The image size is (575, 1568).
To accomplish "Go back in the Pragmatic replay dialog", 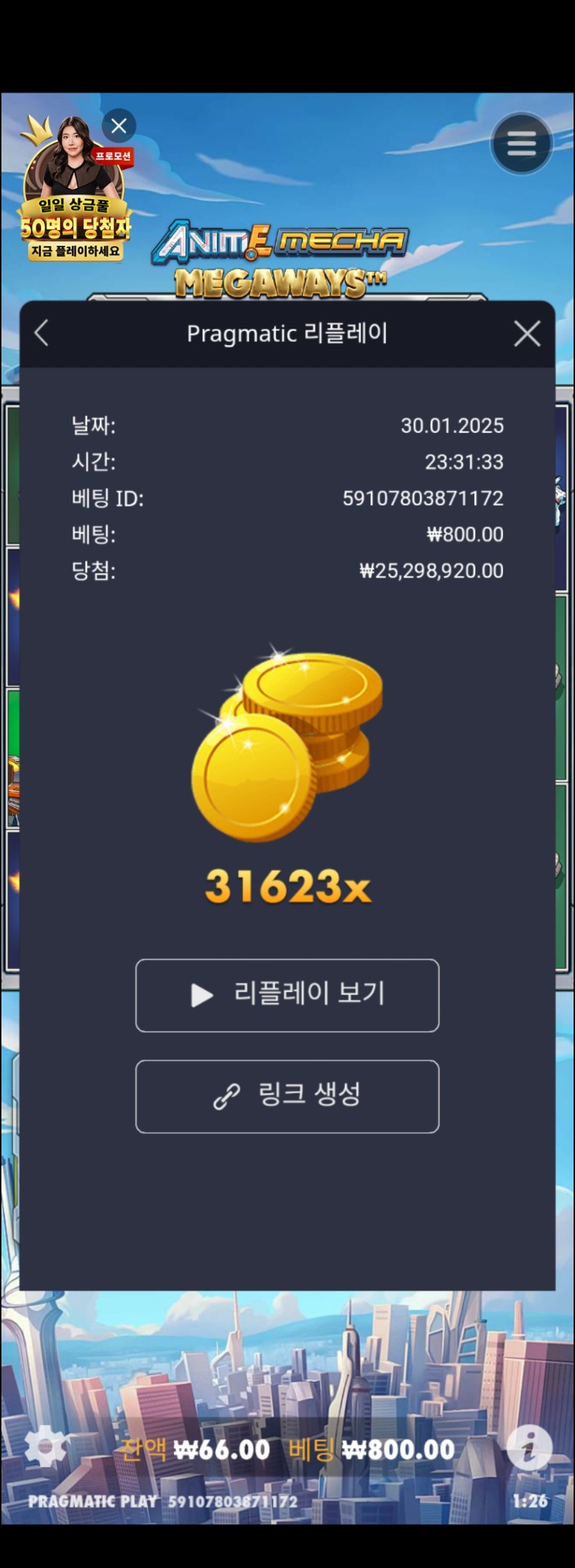I will click(42, 334).
